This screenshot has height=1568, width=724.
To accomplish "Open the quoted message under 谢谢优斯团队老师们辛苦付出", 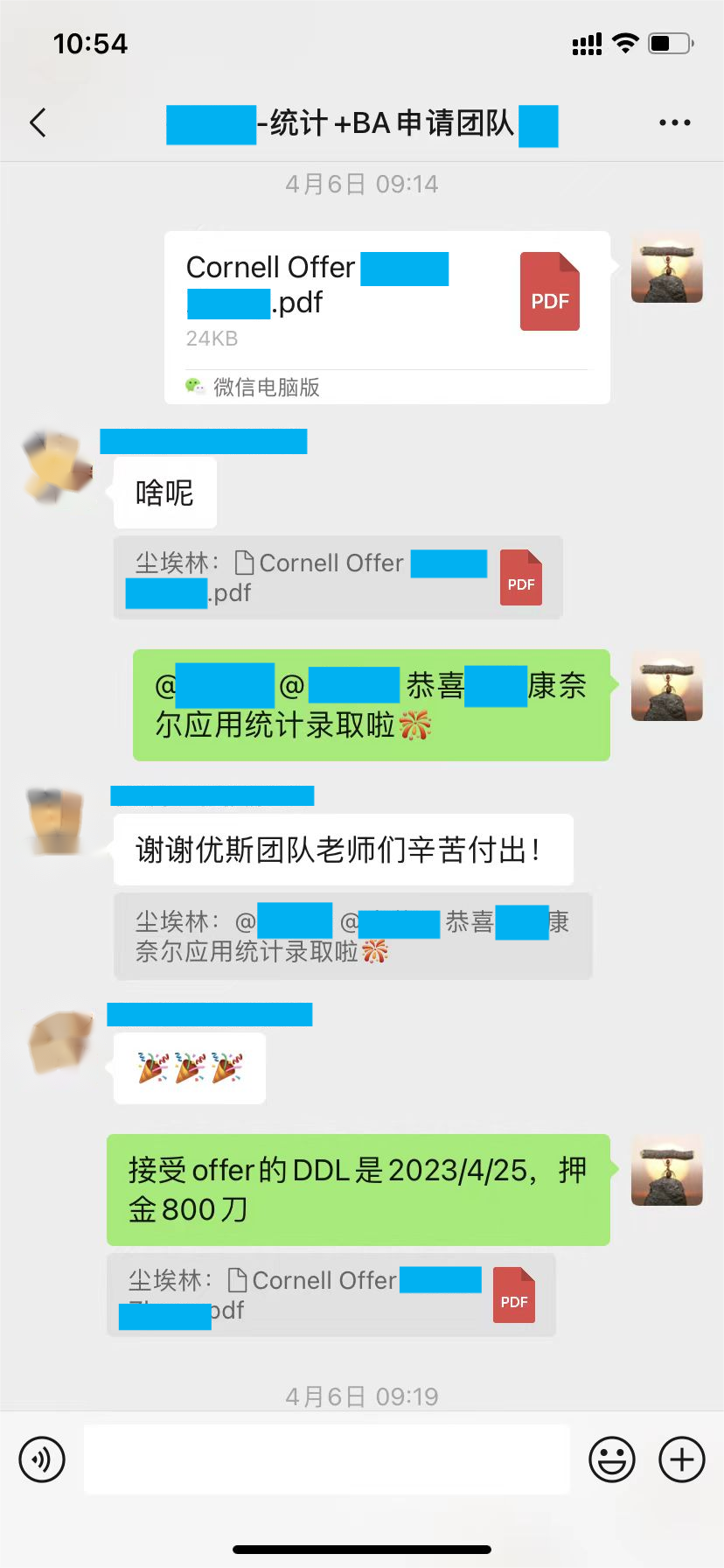I will [352, 935].
